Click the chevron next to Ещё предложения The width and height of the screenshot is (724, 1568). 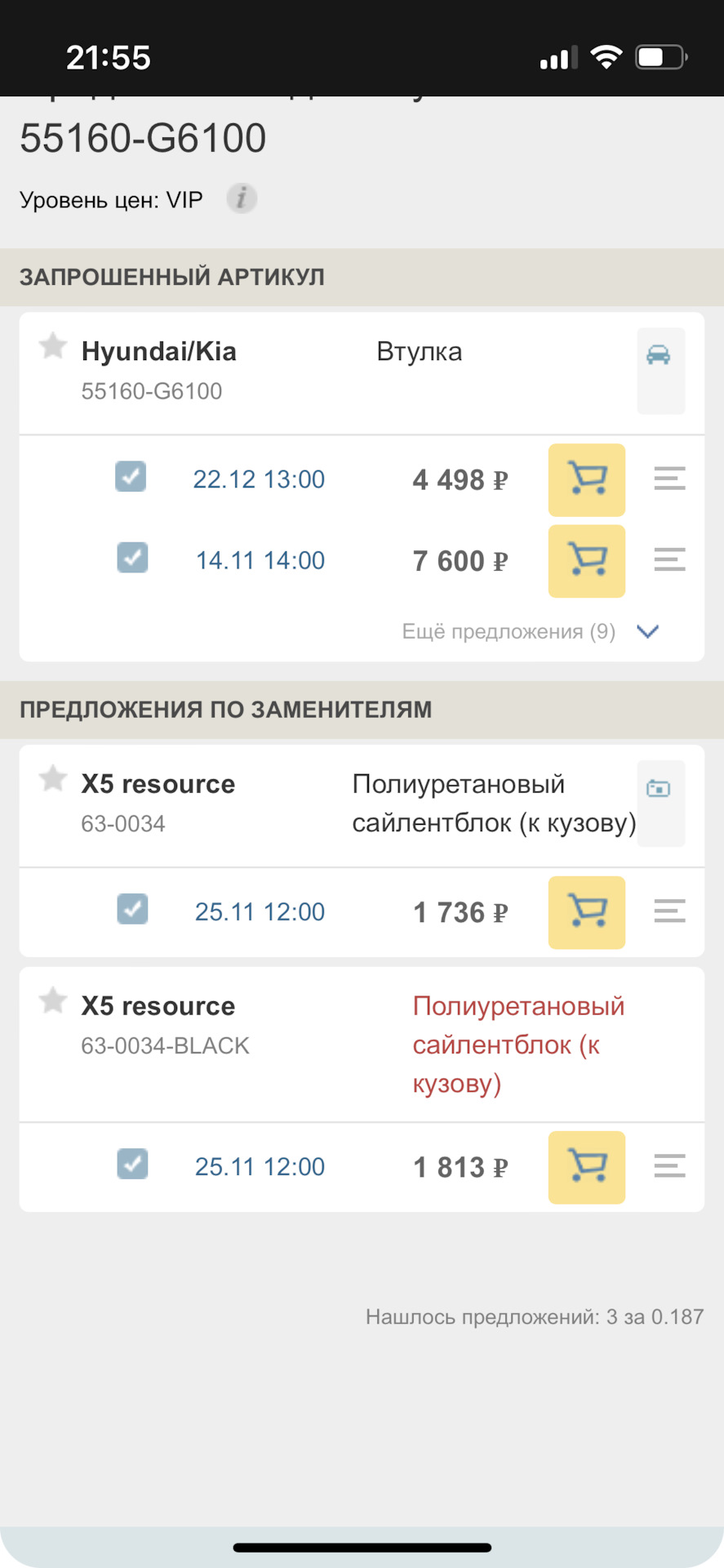[646, 631]
